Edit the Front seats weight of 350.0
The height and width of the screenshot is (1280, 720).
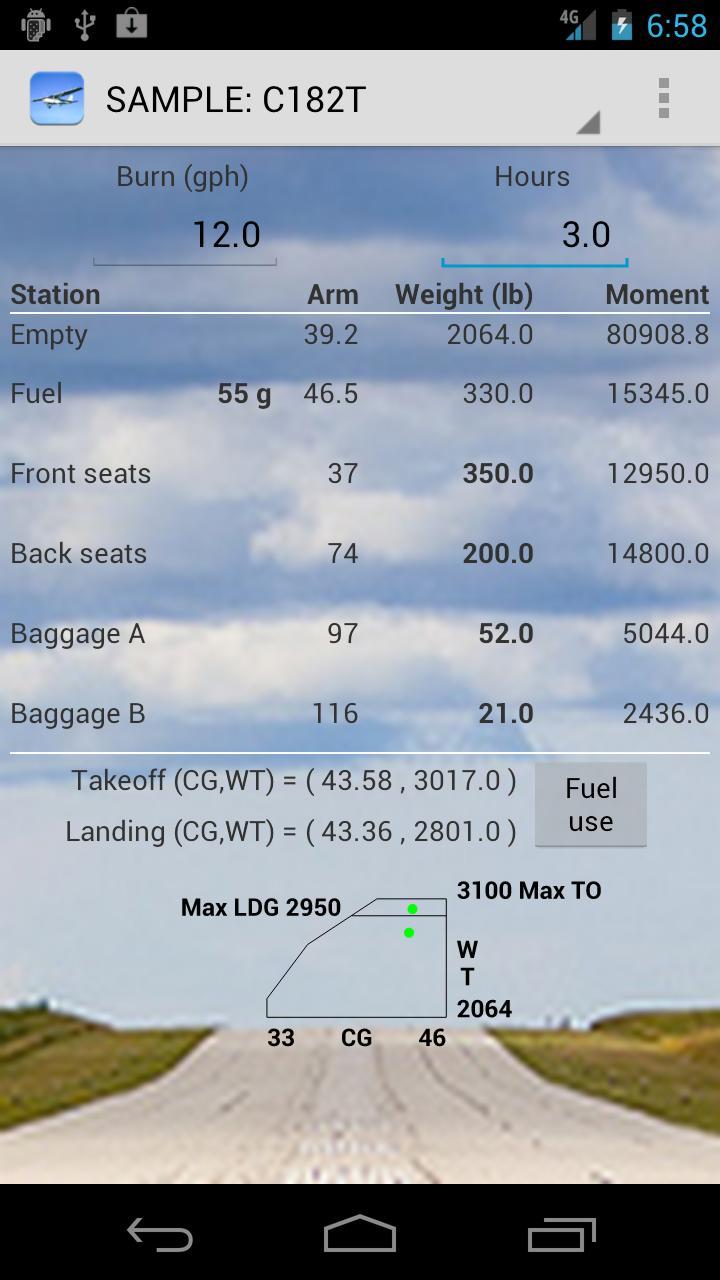click(497, 473)
